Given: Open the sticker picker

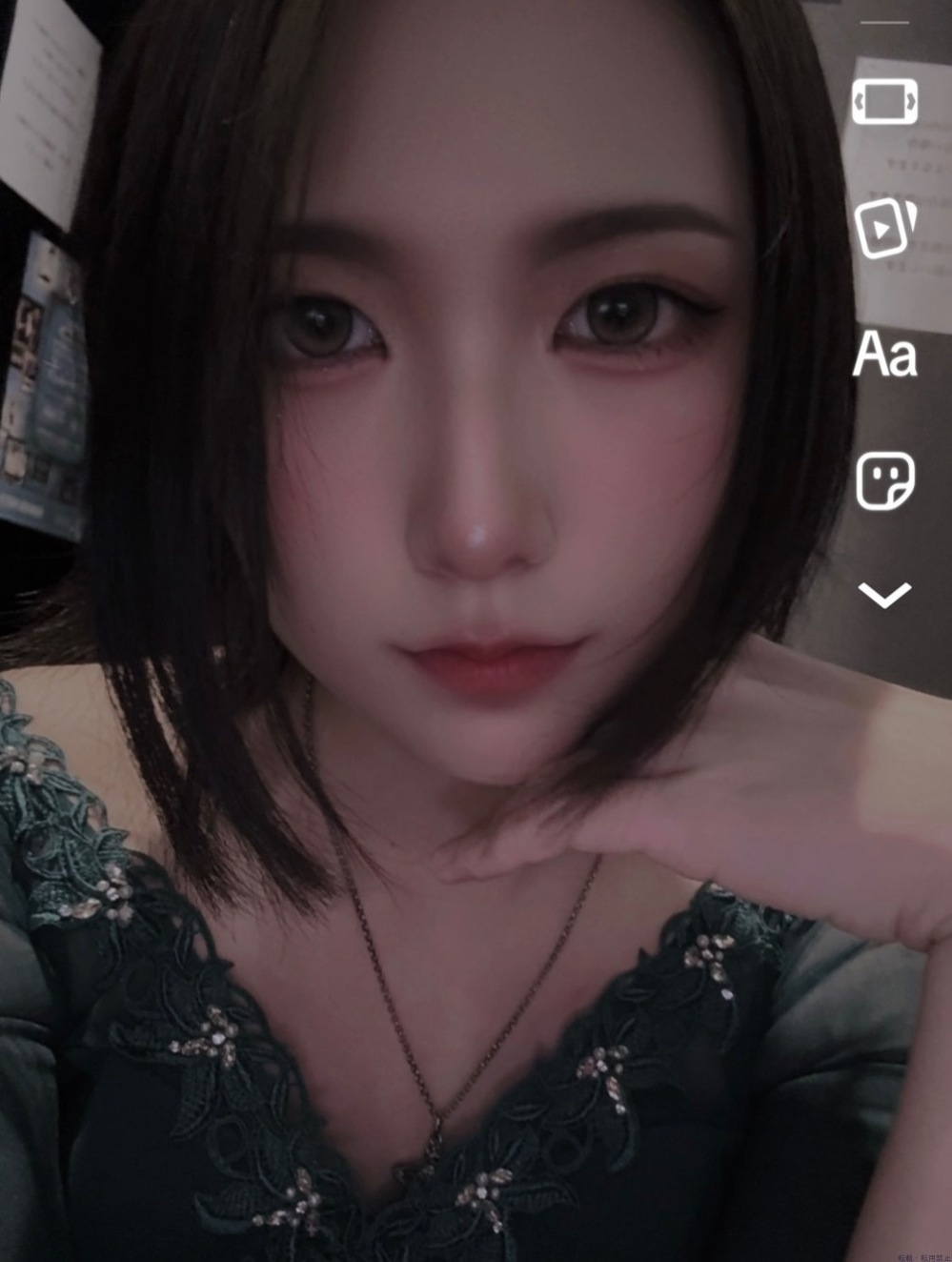Looking at the screenshot, I should click(884, 481).
